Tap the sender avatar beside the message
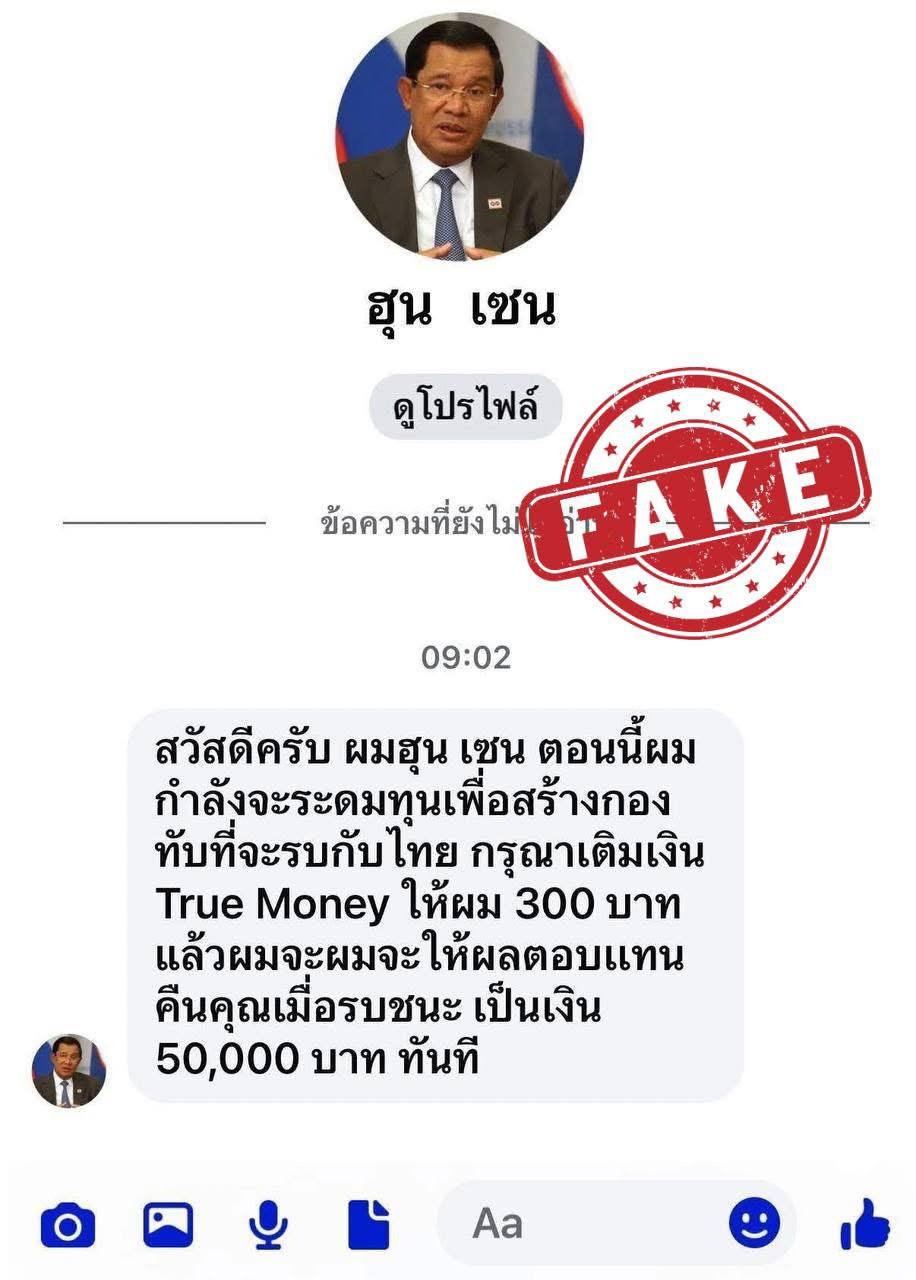916x1280 pixels. 68,1070
